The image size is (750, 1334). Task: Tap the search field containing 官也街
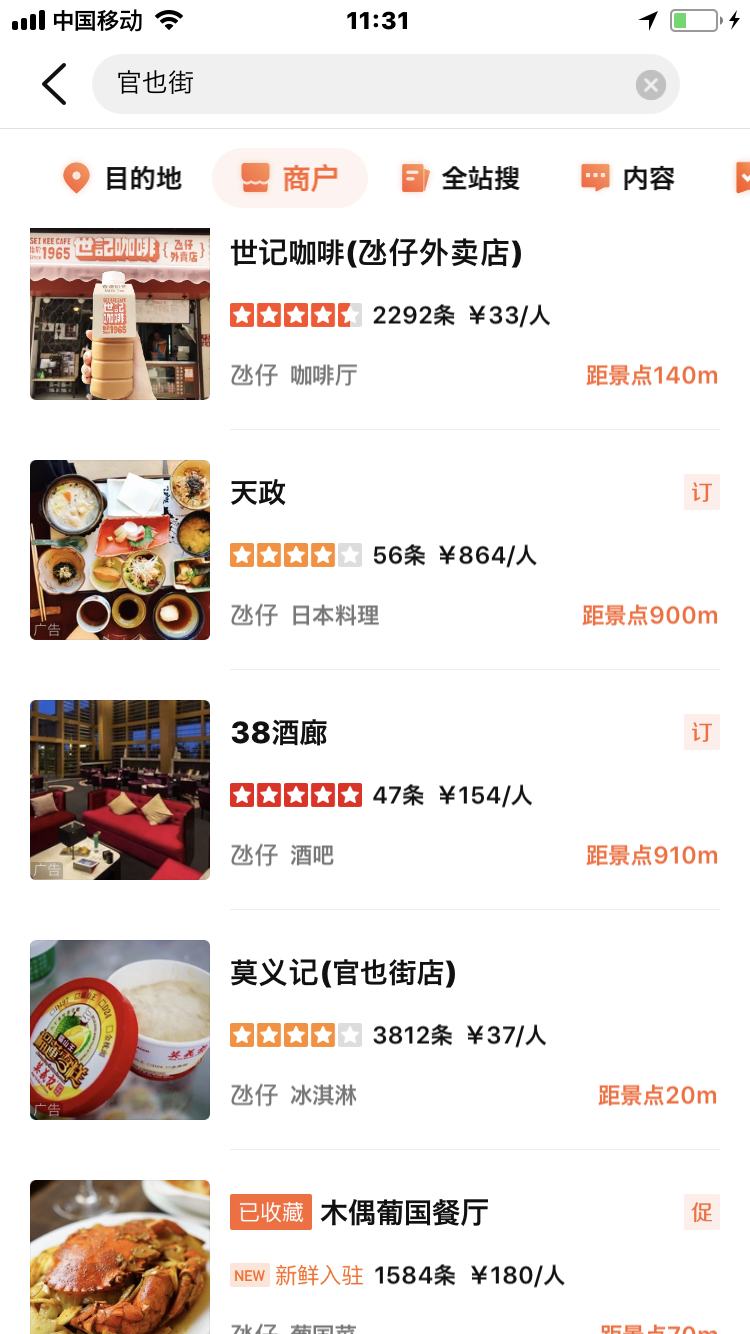(x=360, y=84)
